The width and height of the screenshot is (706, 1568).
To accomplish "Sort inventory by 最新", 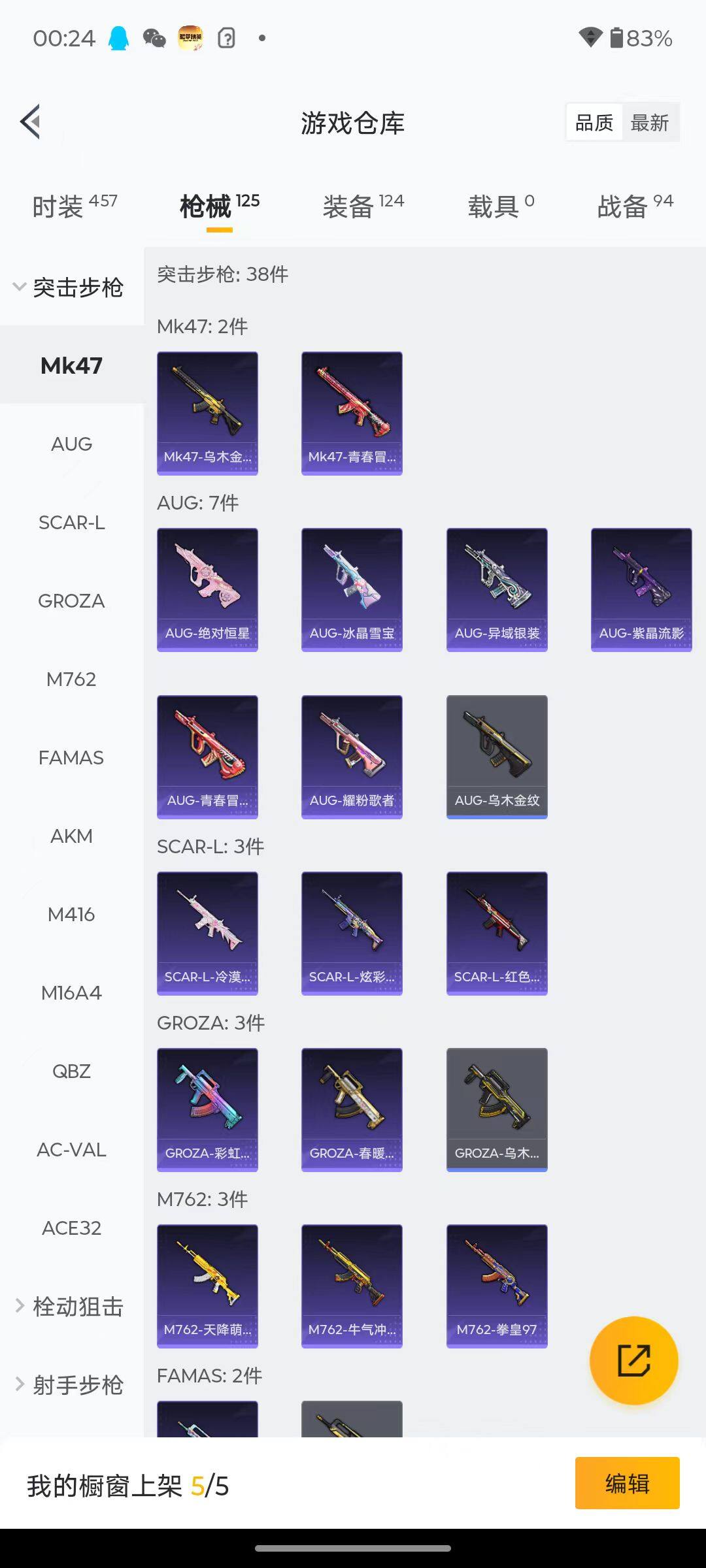I will pyautogui.click(x=649, y=123).
